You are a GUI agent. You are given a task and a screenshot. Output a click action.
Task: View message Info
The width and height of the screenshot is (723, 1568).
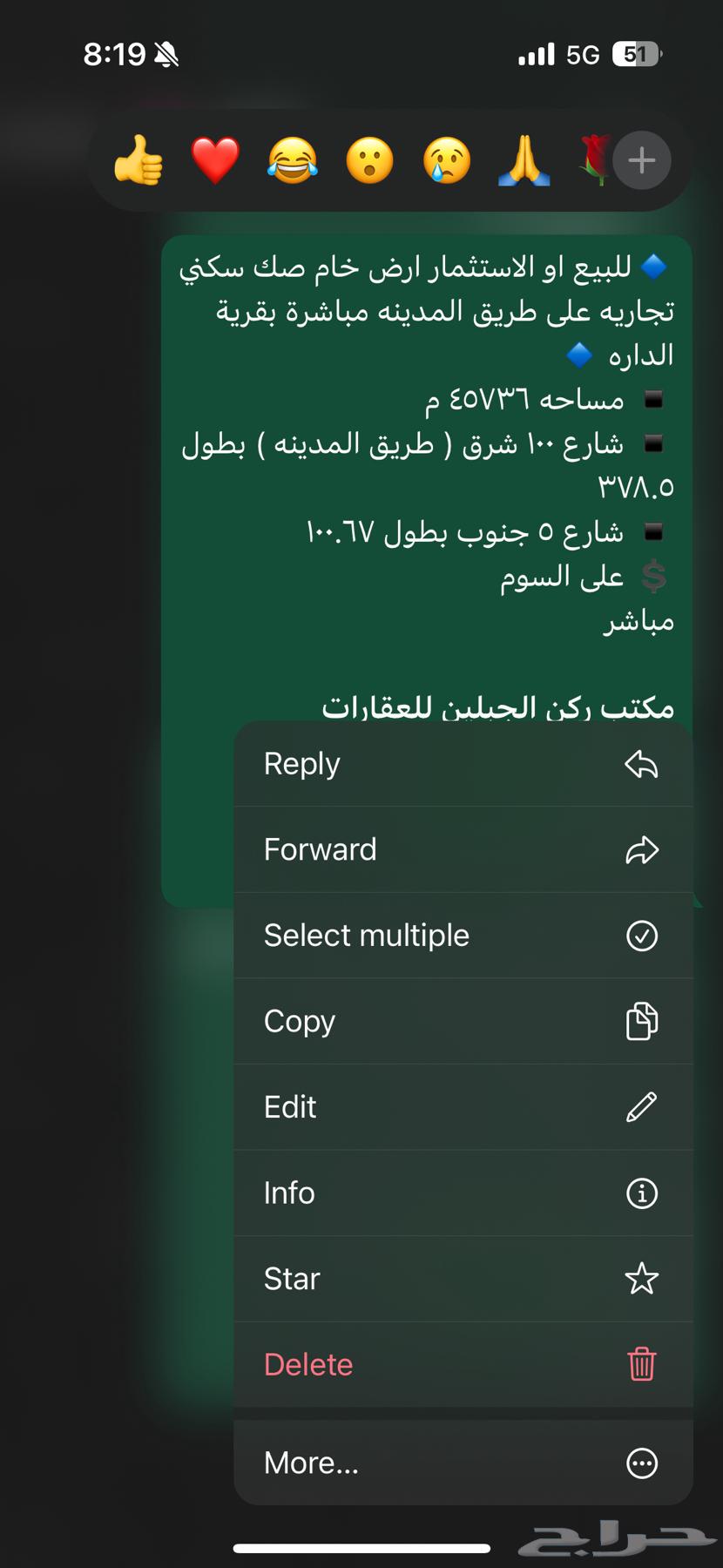(x=463, y=1193)
